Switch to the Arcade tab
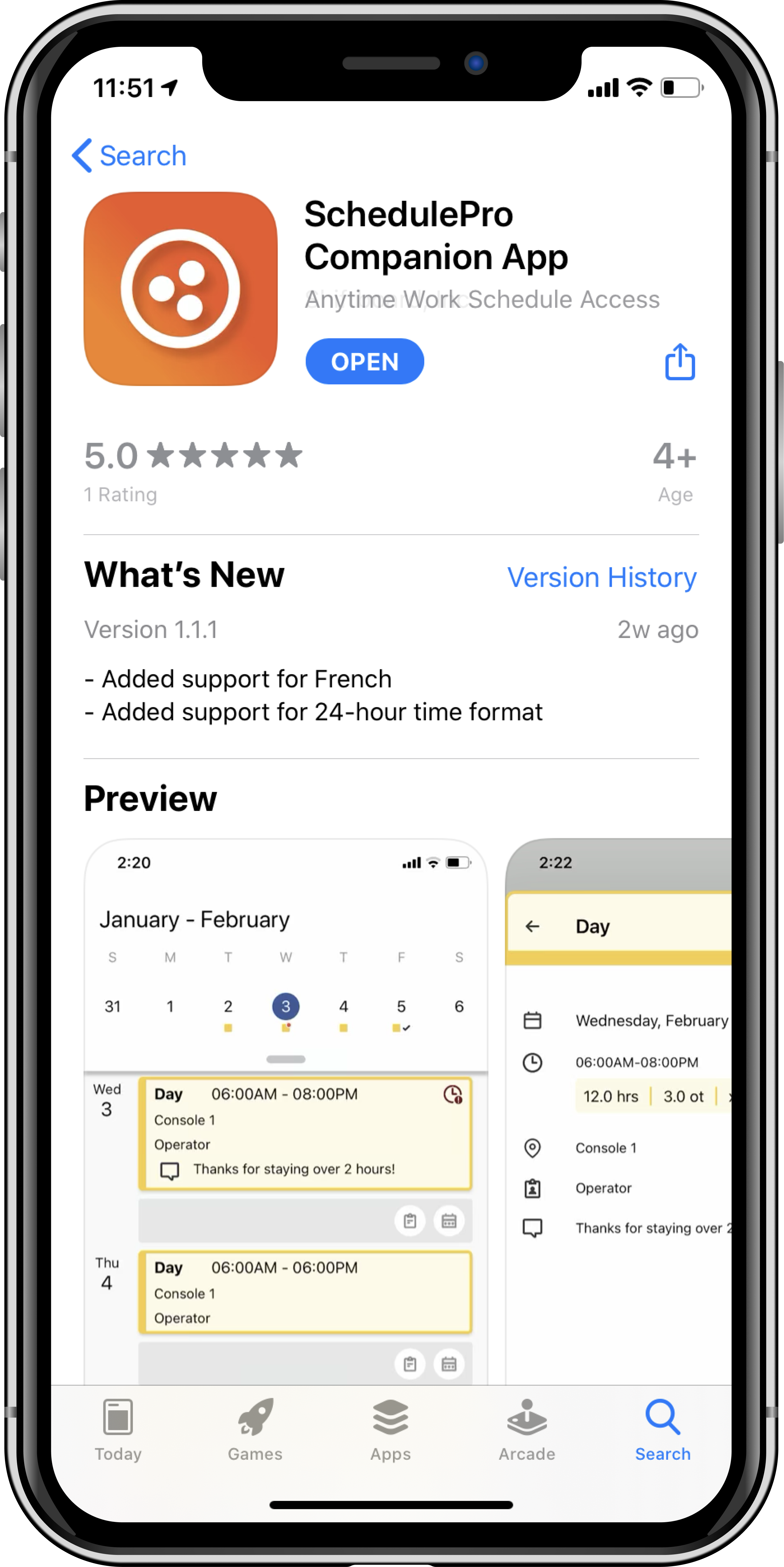 (x=527, y=1430)
